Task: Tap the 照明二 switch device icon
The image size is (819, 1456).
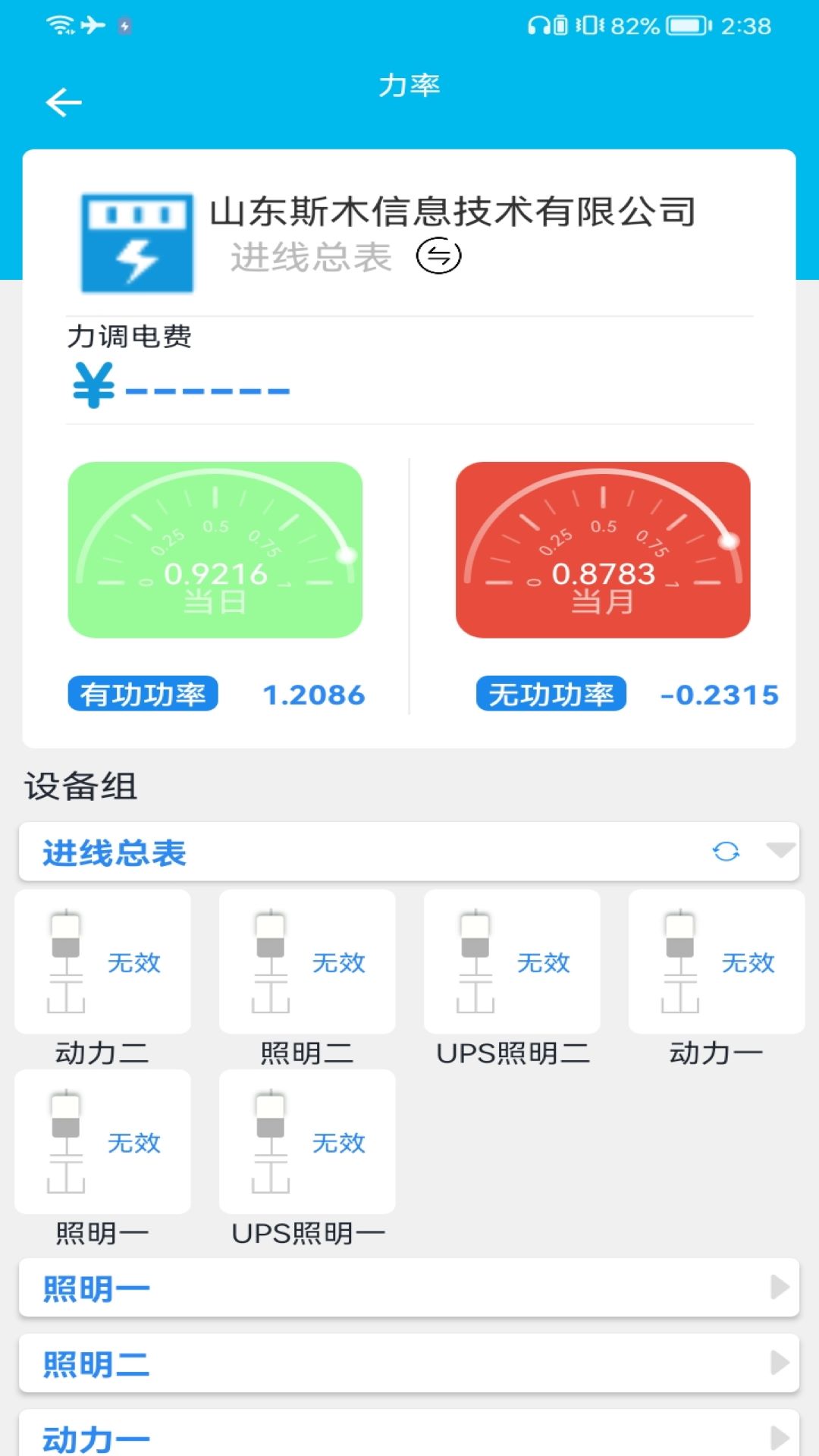Action: tap(271, 959)
